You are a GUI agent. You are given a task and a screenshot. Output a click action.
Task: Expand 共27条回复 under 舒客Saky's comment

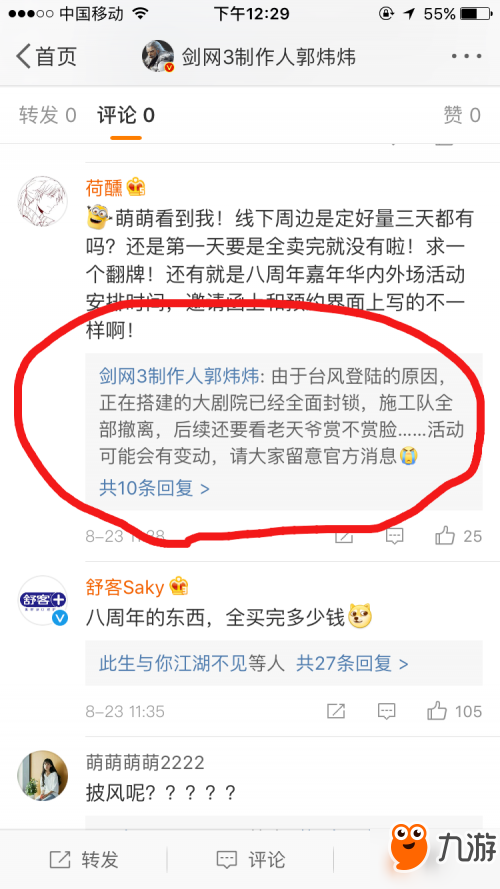tap(352, 663)
